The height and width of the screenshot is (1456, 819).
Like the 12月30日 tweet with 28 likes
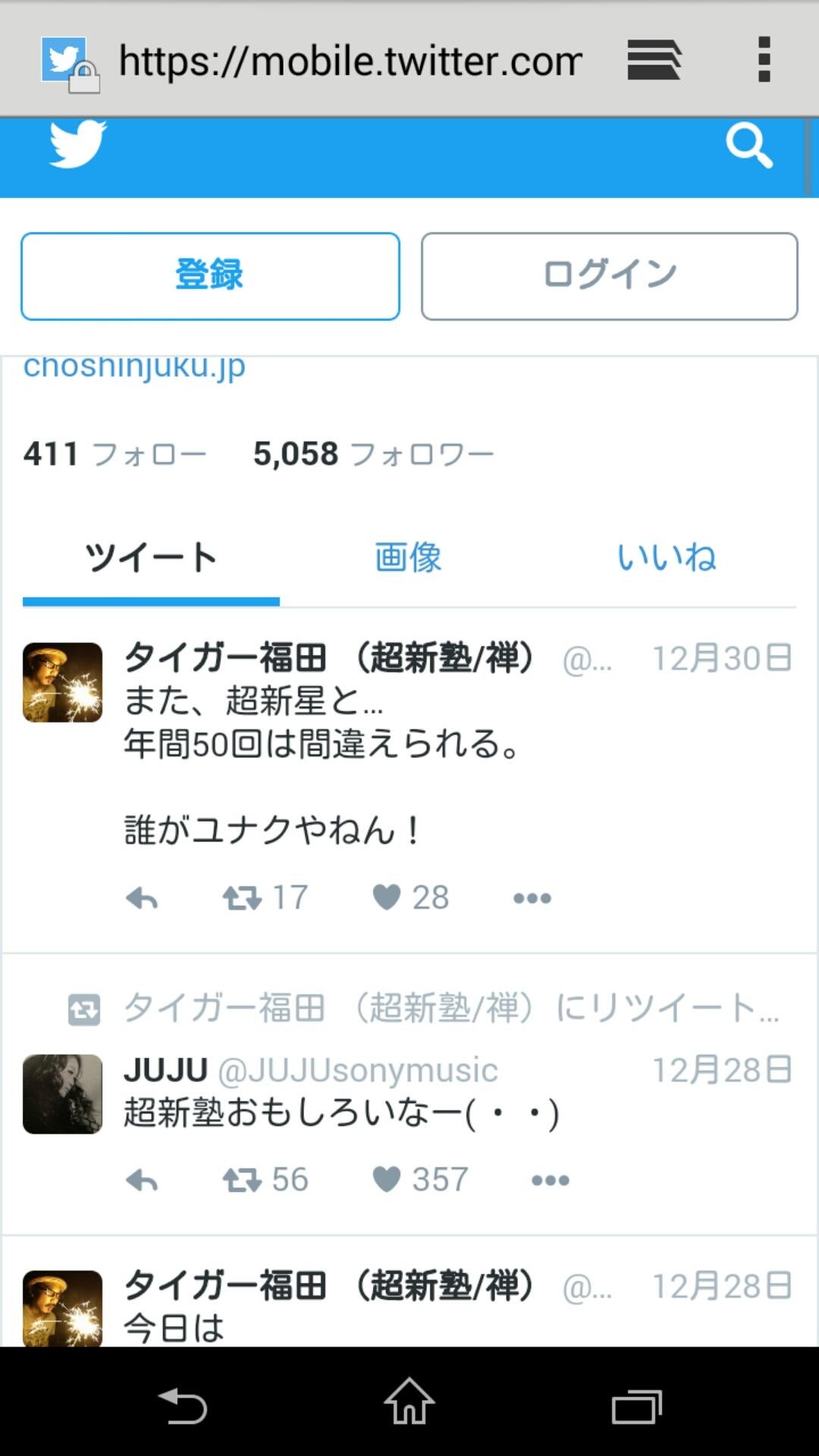(x=387, y=898)
